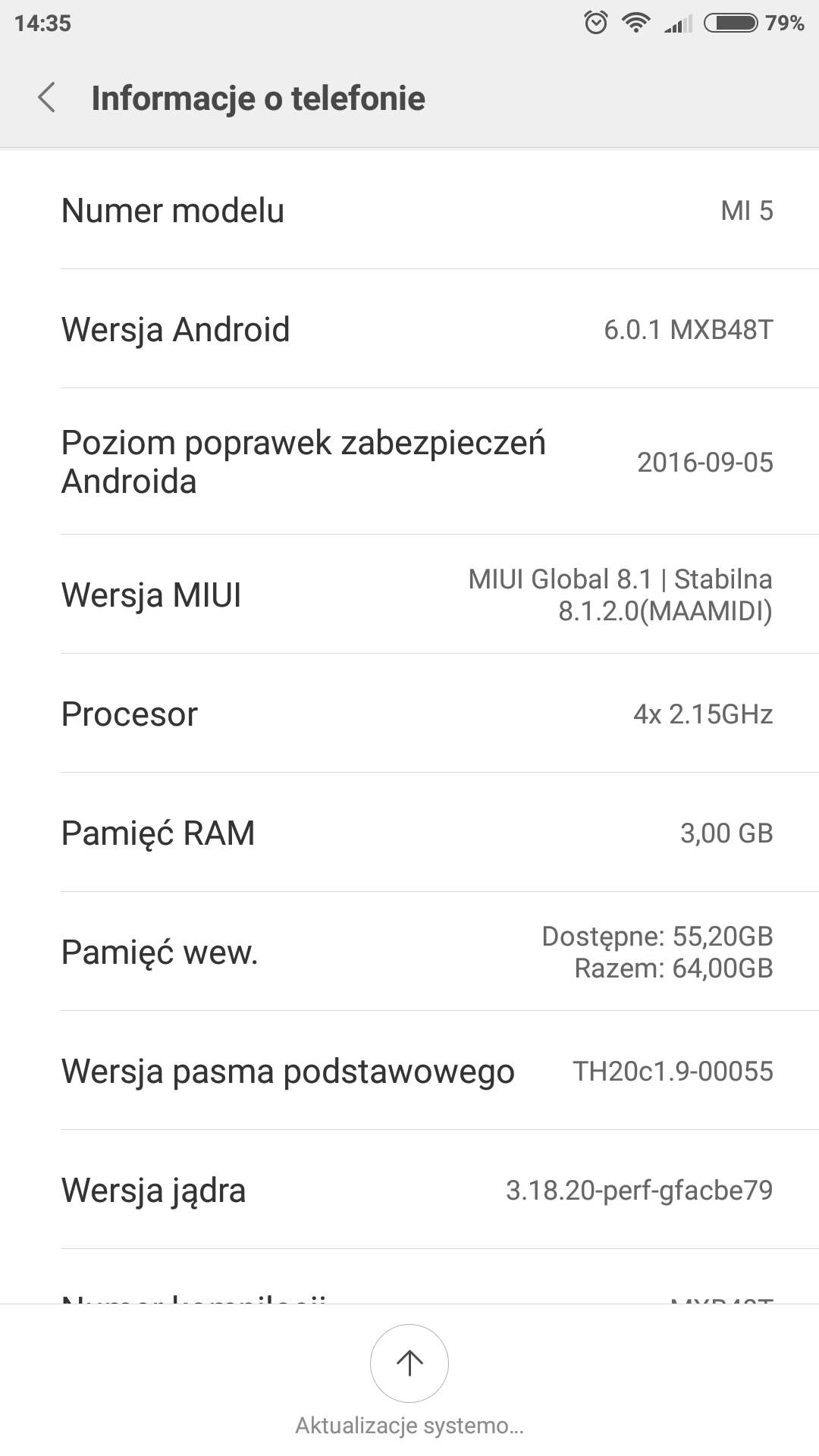Screen dimensions: 819x1456
Task: Select the Procesor row
Action: click(409, 714)
